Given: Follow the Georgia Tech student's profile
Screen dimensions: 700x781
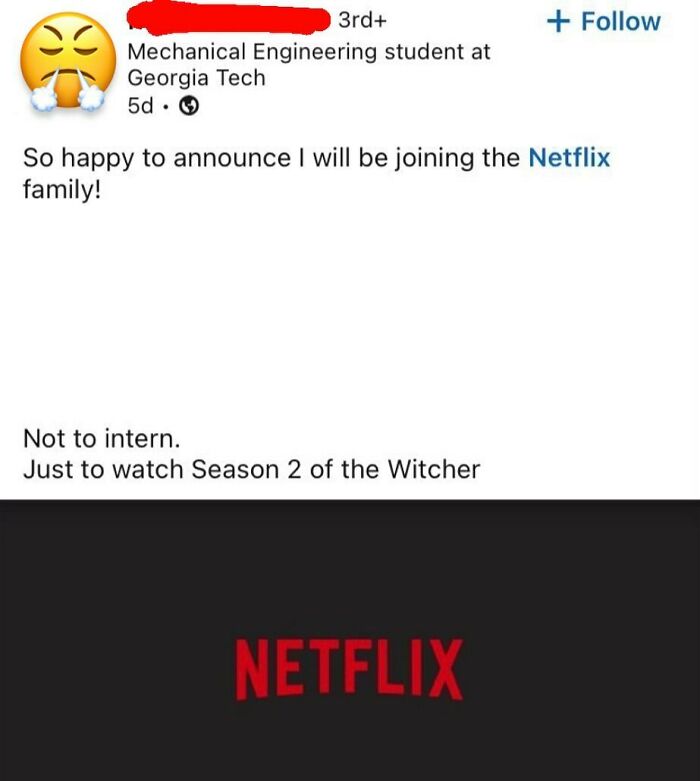Looking at the screenshot, I should (x=603, y=21).
